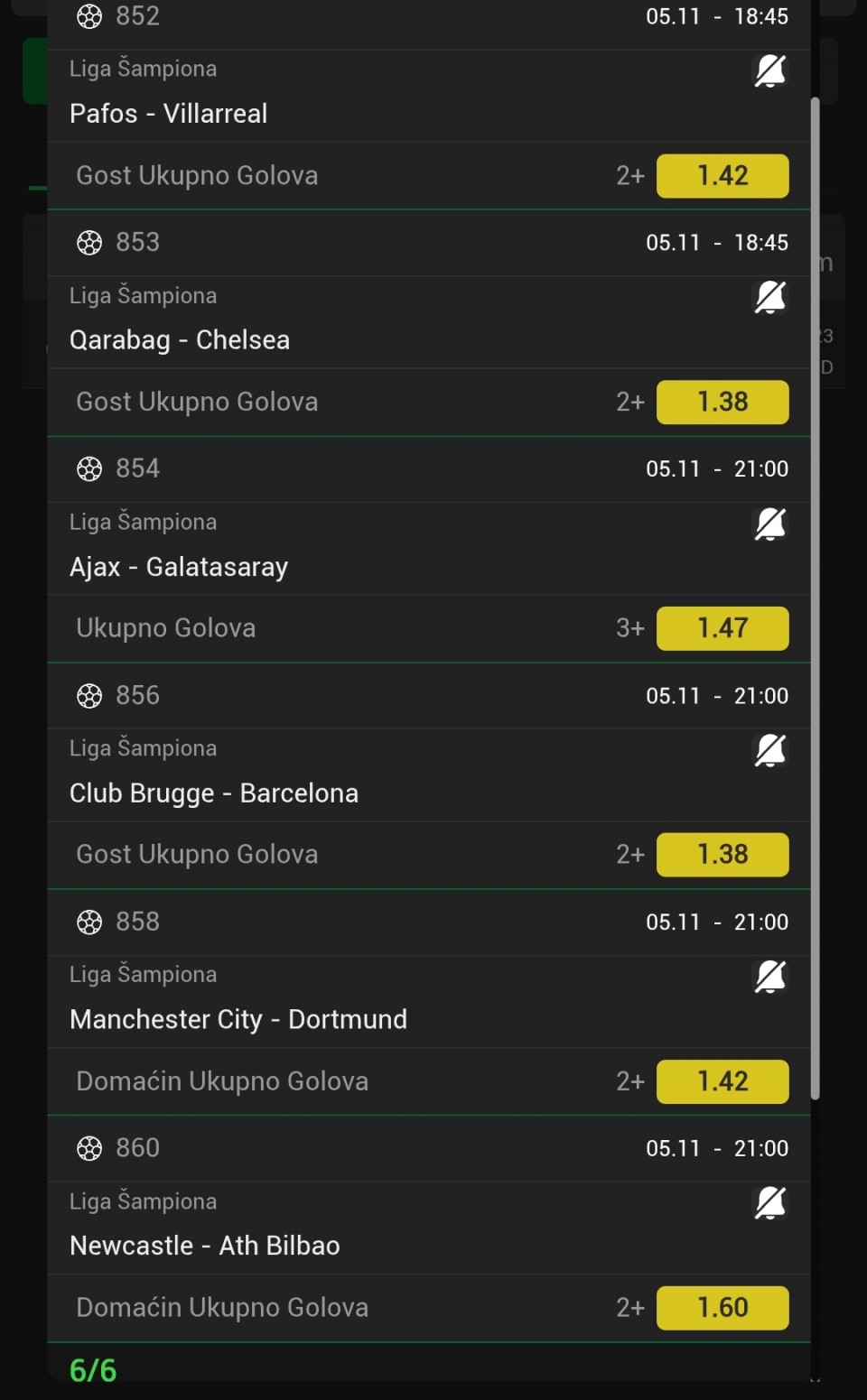Viewport: 867px width, 1400px height.
Task: Toggle notification bell for Newcastle - Ath Bilbao
Action: point(769,1203)
